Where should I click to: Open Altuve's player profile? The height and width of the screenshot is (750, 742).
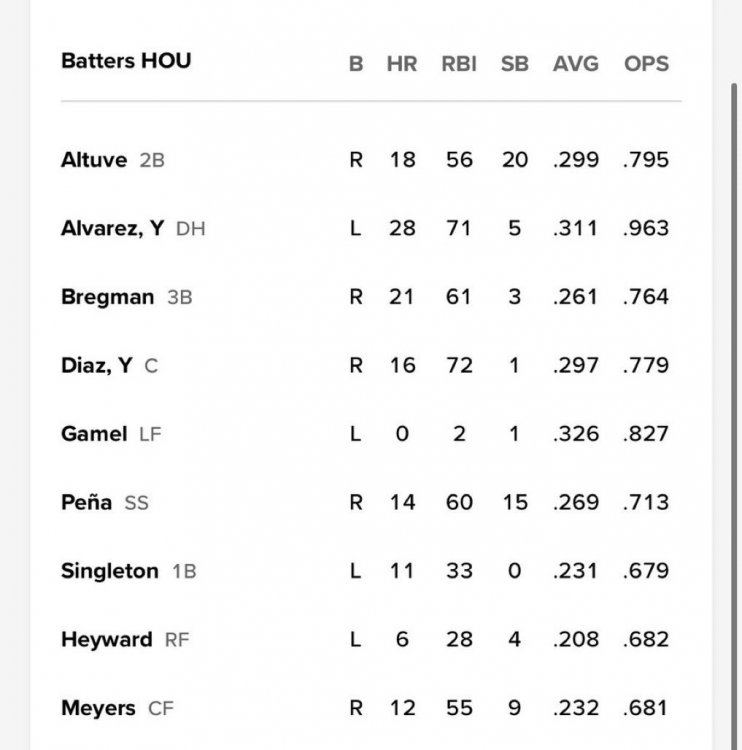95,160
